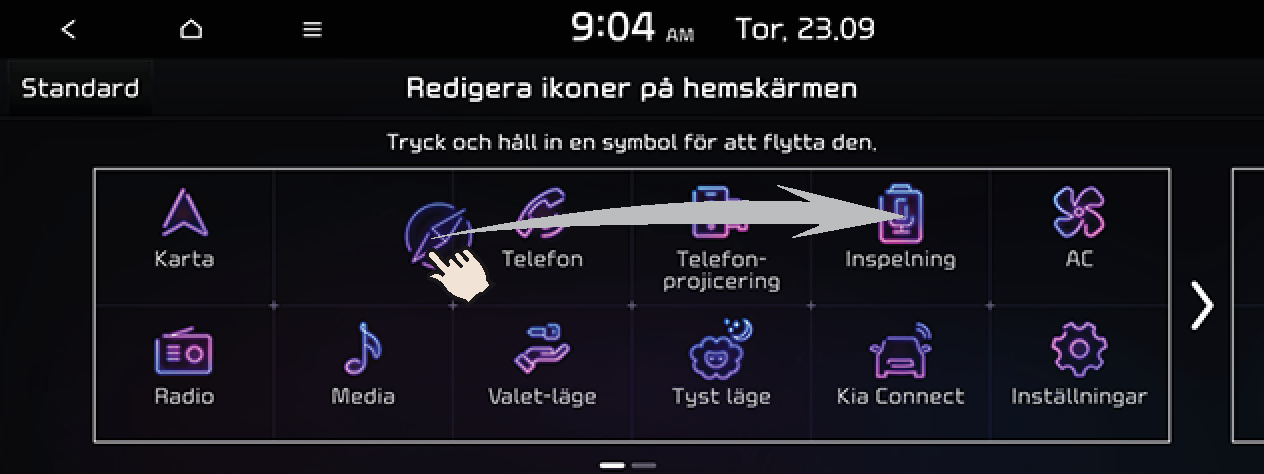Tap the Standard reset button
Screen dimensions: 1264x474
(80, 88)
